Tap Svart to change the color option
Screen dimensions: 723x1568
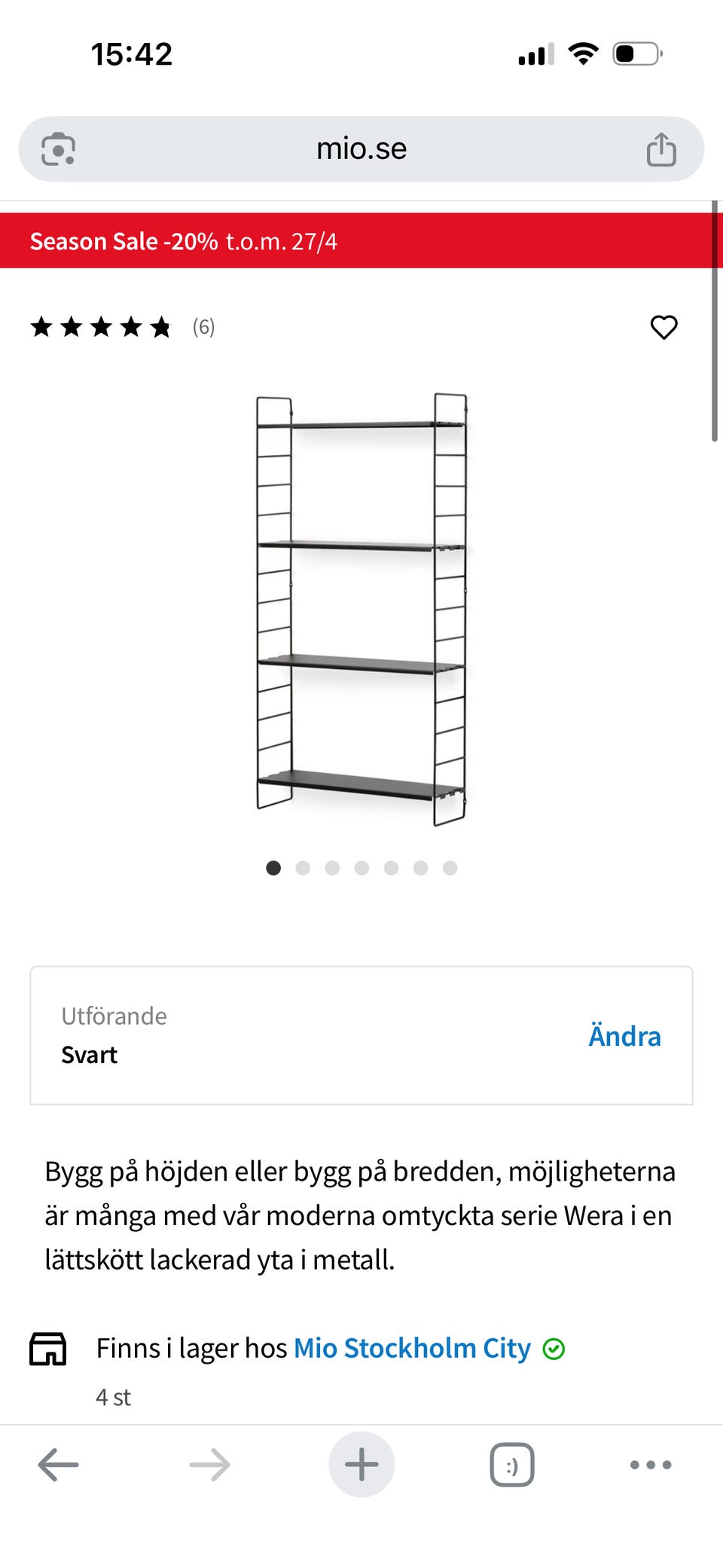[x=89, y=1055]
